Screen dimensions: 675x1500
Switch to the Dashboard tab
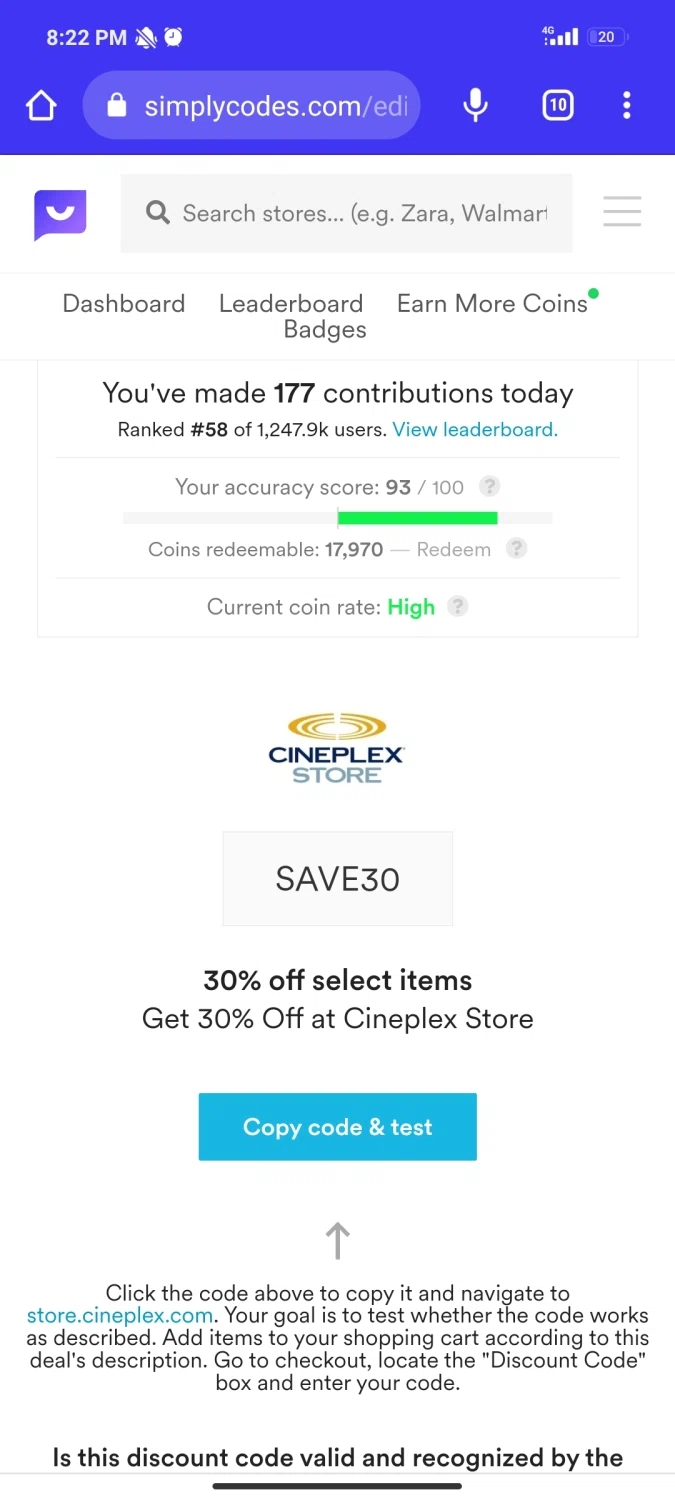124,304
